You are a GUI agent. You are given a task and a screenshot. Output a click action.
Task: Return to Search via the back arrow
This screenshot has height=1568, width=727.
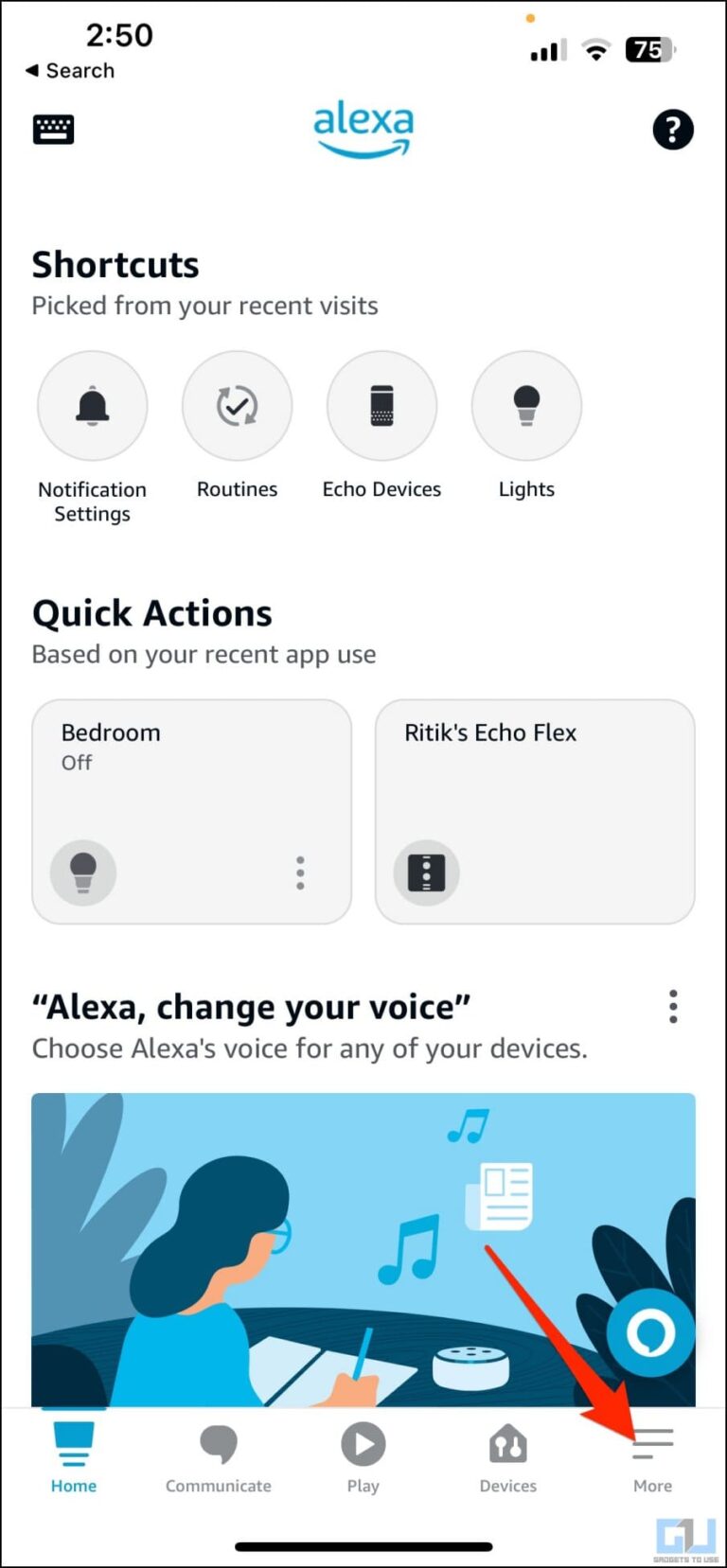[68, 70]
